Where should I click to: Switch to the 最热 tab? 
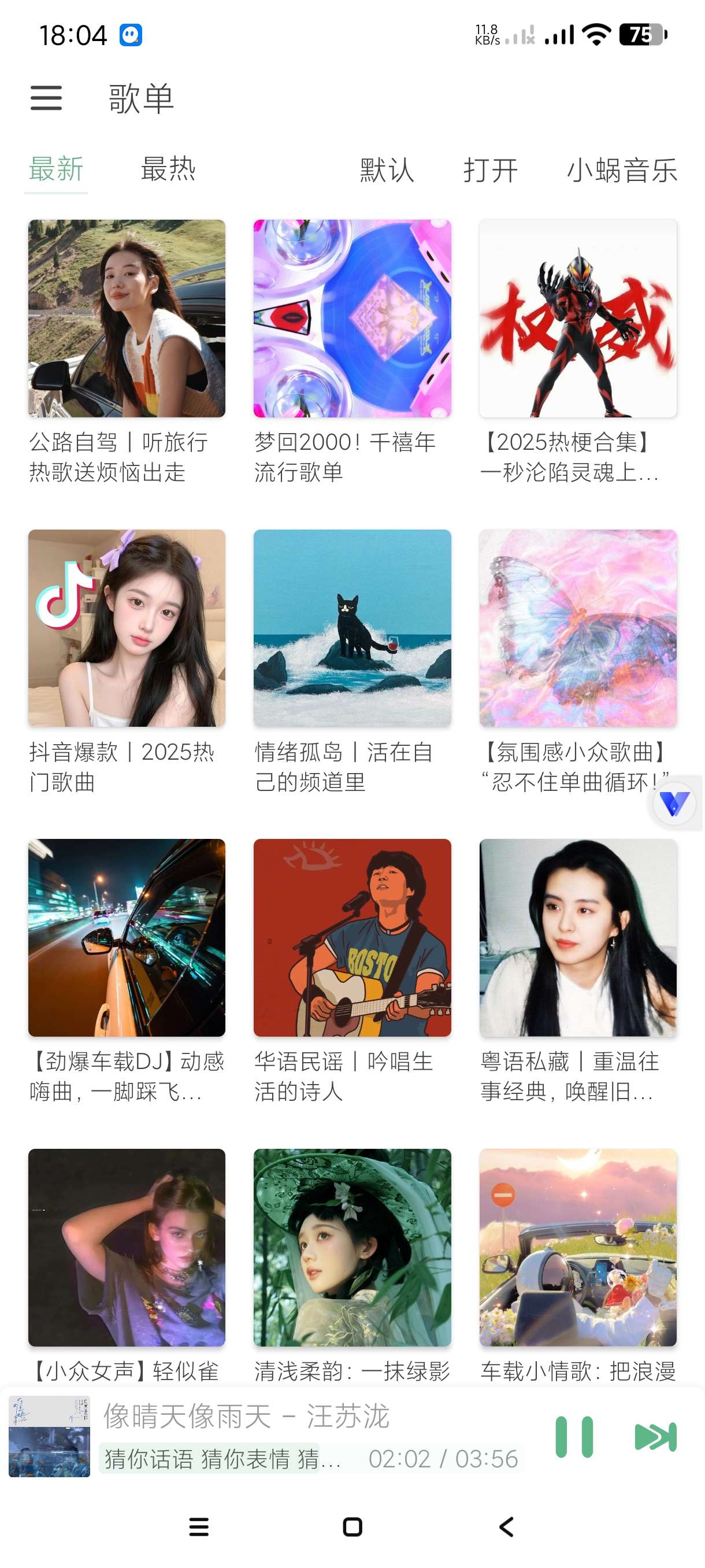168,169
